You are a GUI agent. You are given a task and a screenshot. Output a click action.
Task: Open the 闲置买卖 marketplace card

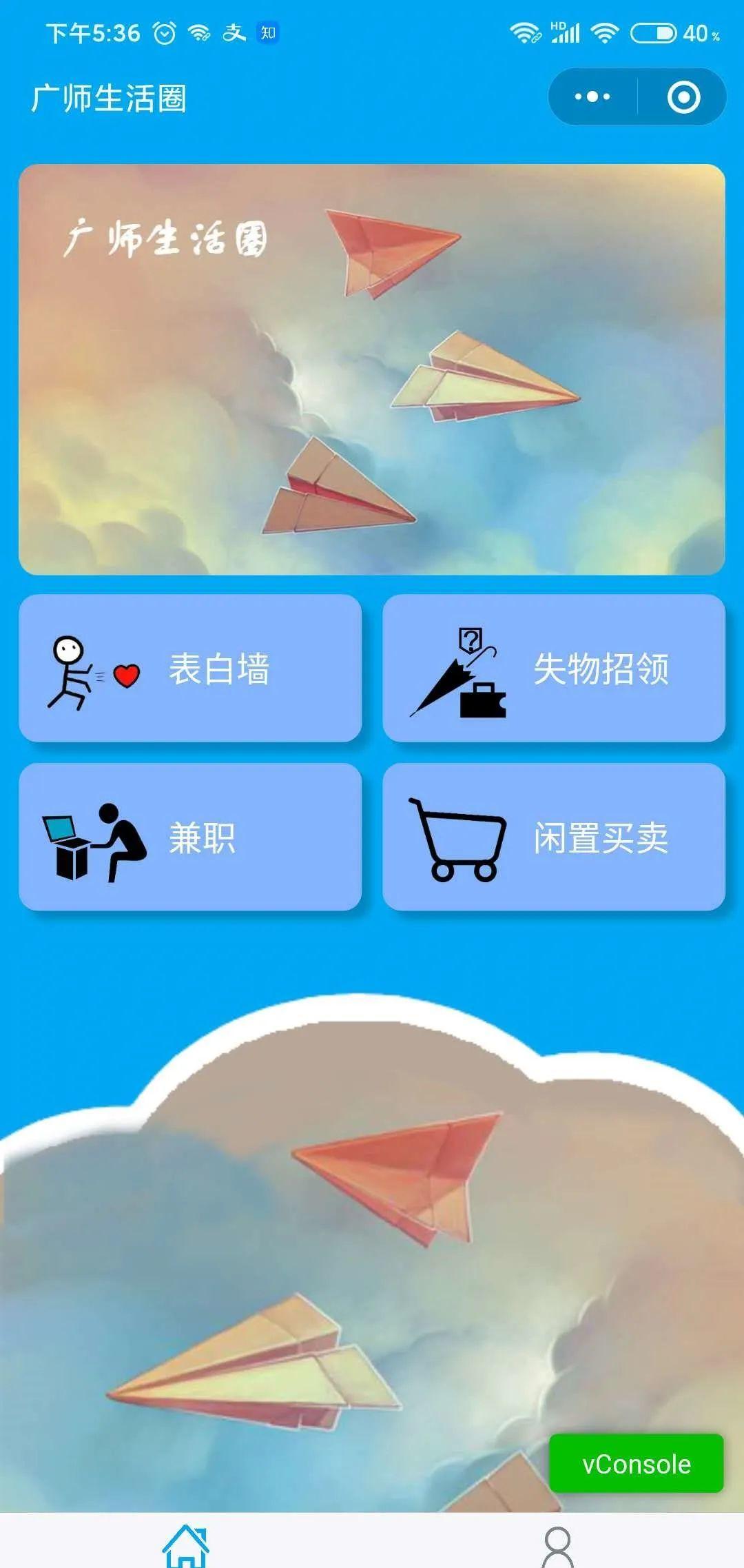point(554,837)
